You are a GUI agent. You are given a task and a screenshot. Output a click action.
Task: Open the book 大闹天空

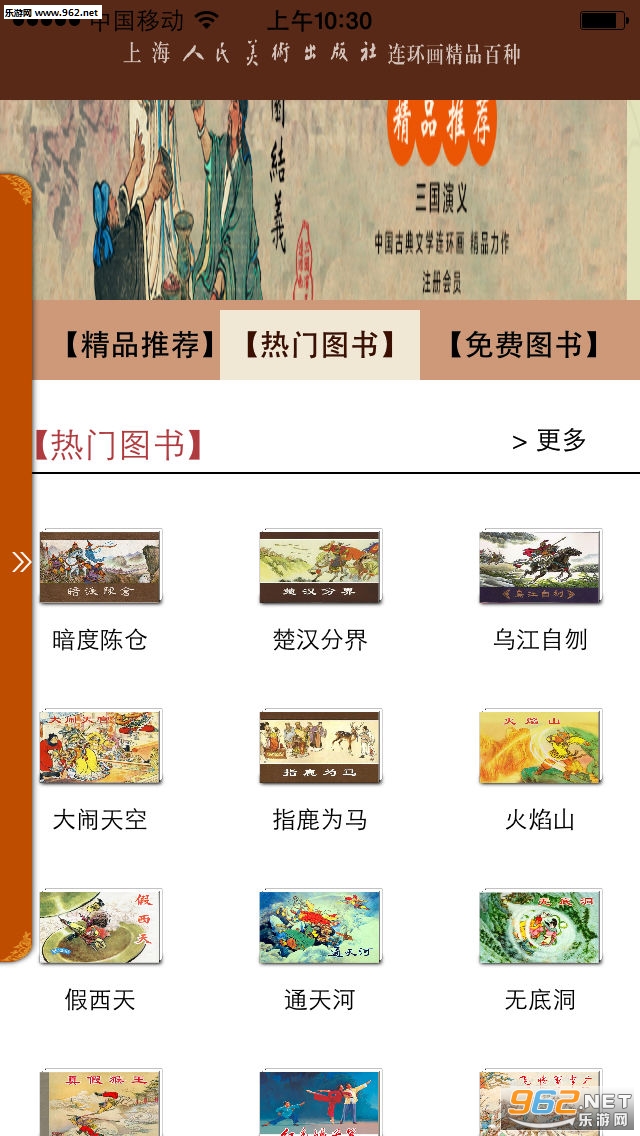point(100,747)
